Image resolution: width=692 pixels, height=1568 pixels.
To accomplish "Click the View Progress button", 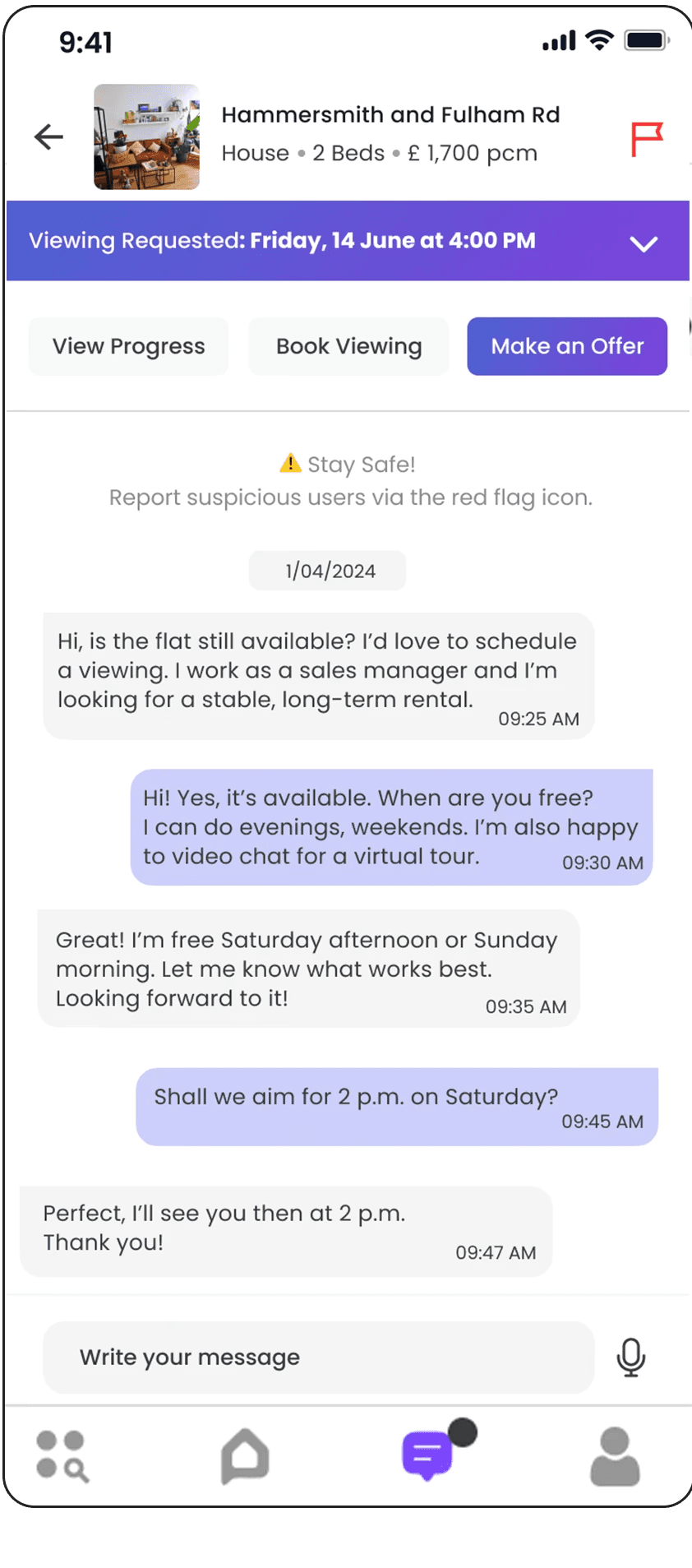I will coord(128,346).
